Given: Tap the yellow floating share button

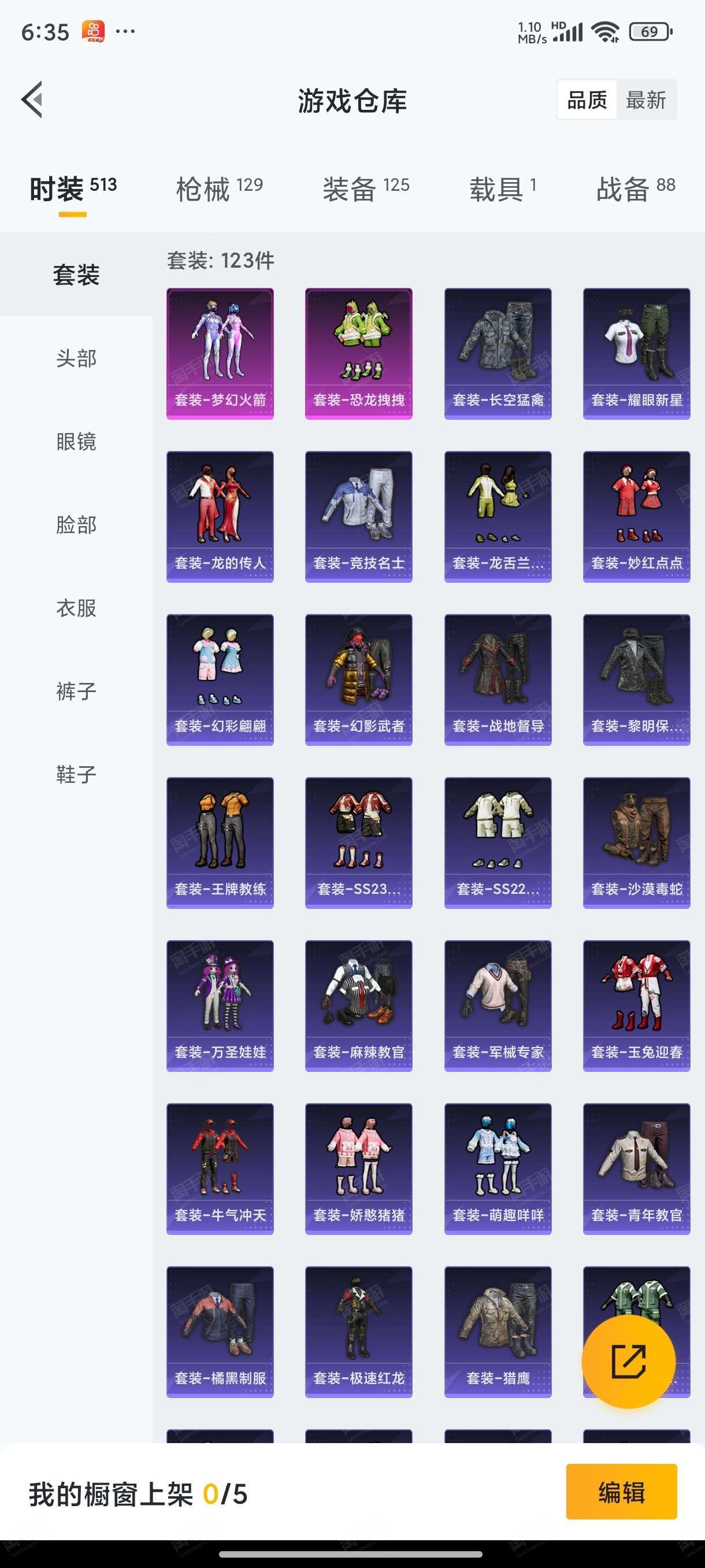Looking at the screenshot, I should (x=628, y=1362).
